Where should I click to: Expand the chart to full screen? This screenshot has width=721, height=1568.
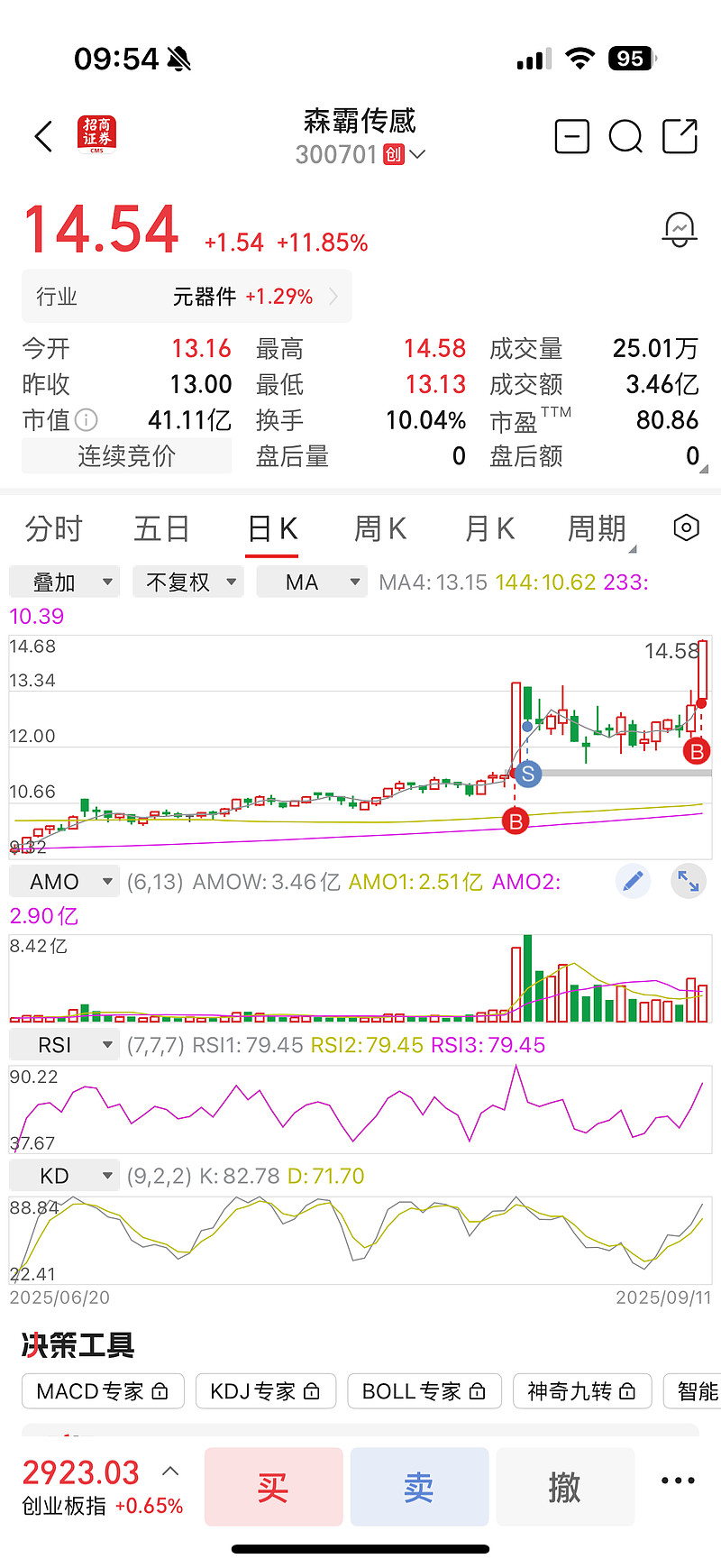[x=689, y=881]
